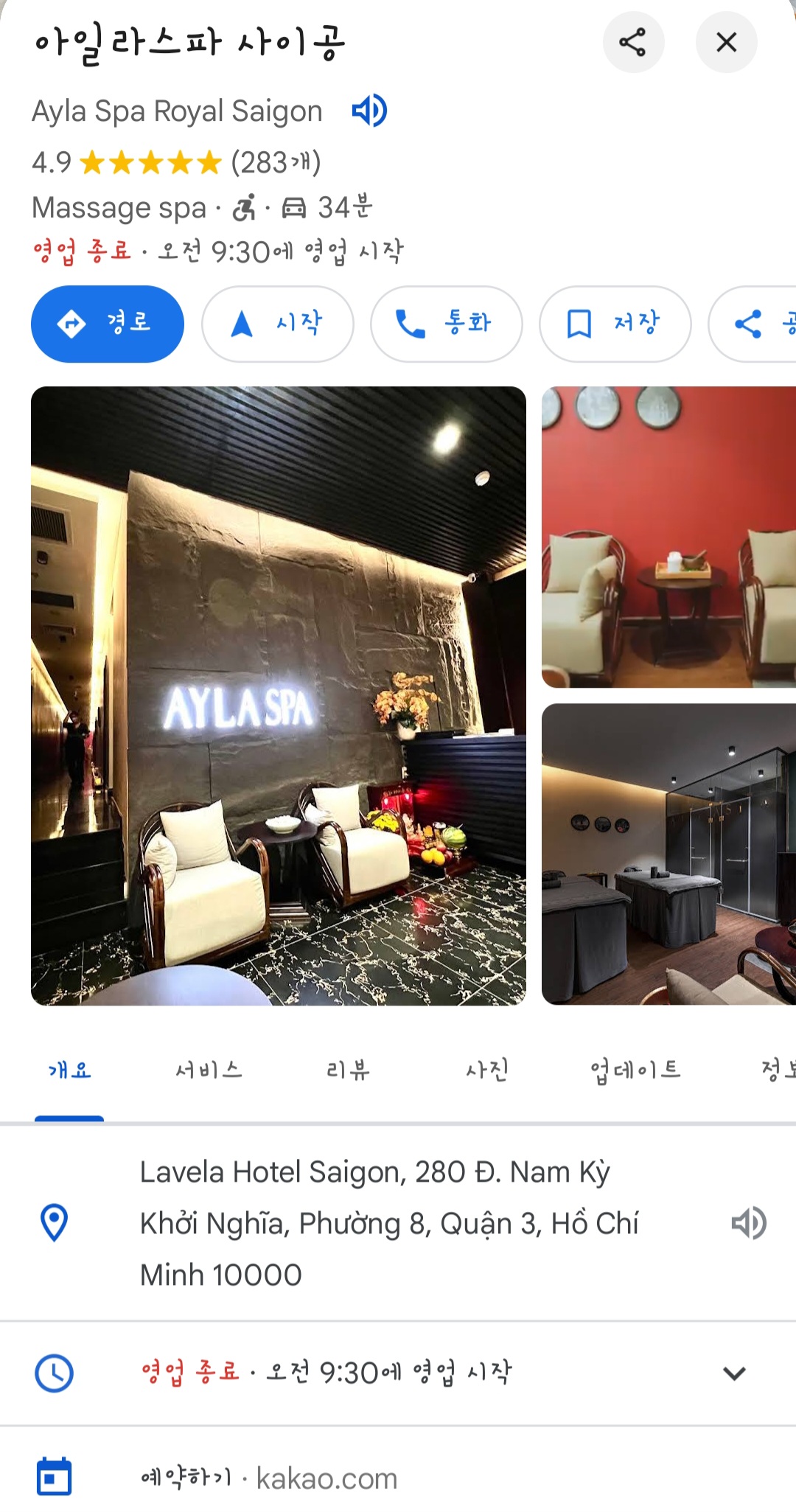Viewport: 796px width, 1512px height.
Task: Go to the 업데이트 tab
Action: 635,1070
